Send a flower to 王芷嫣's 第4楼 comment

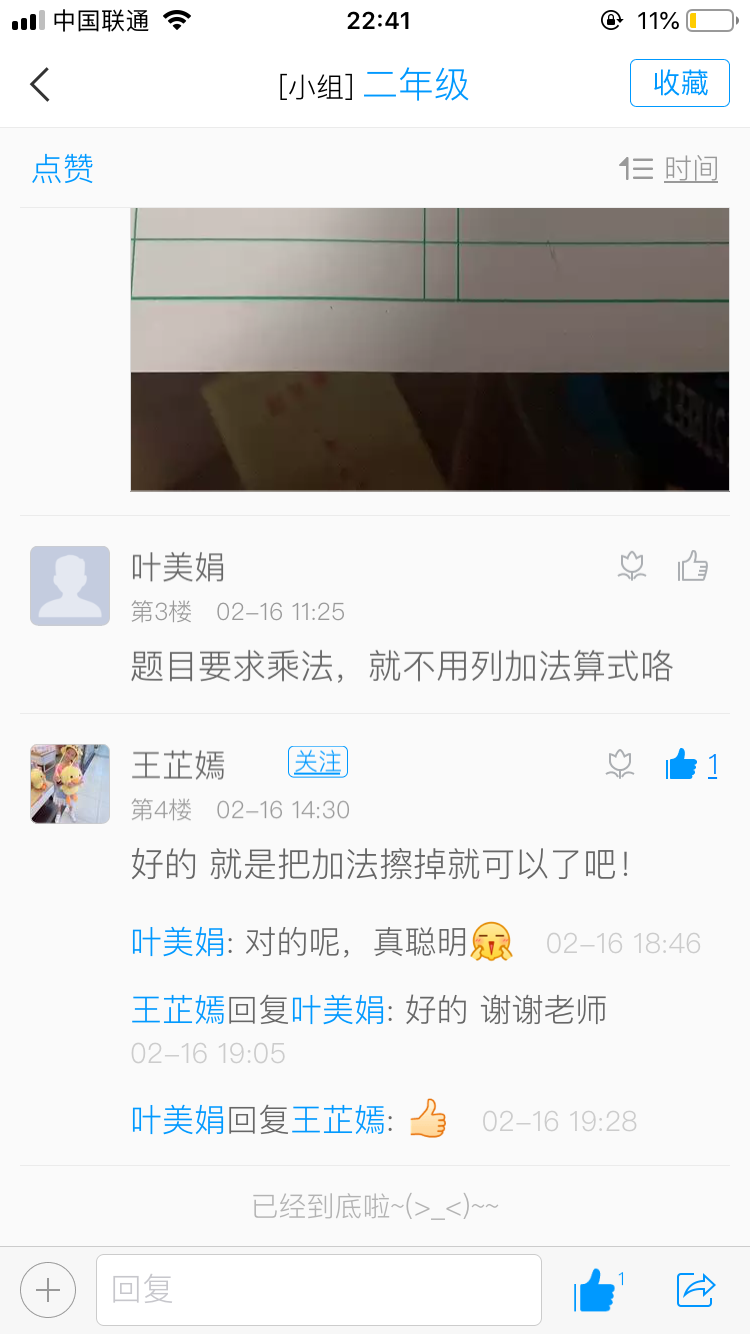pos(621,765)
